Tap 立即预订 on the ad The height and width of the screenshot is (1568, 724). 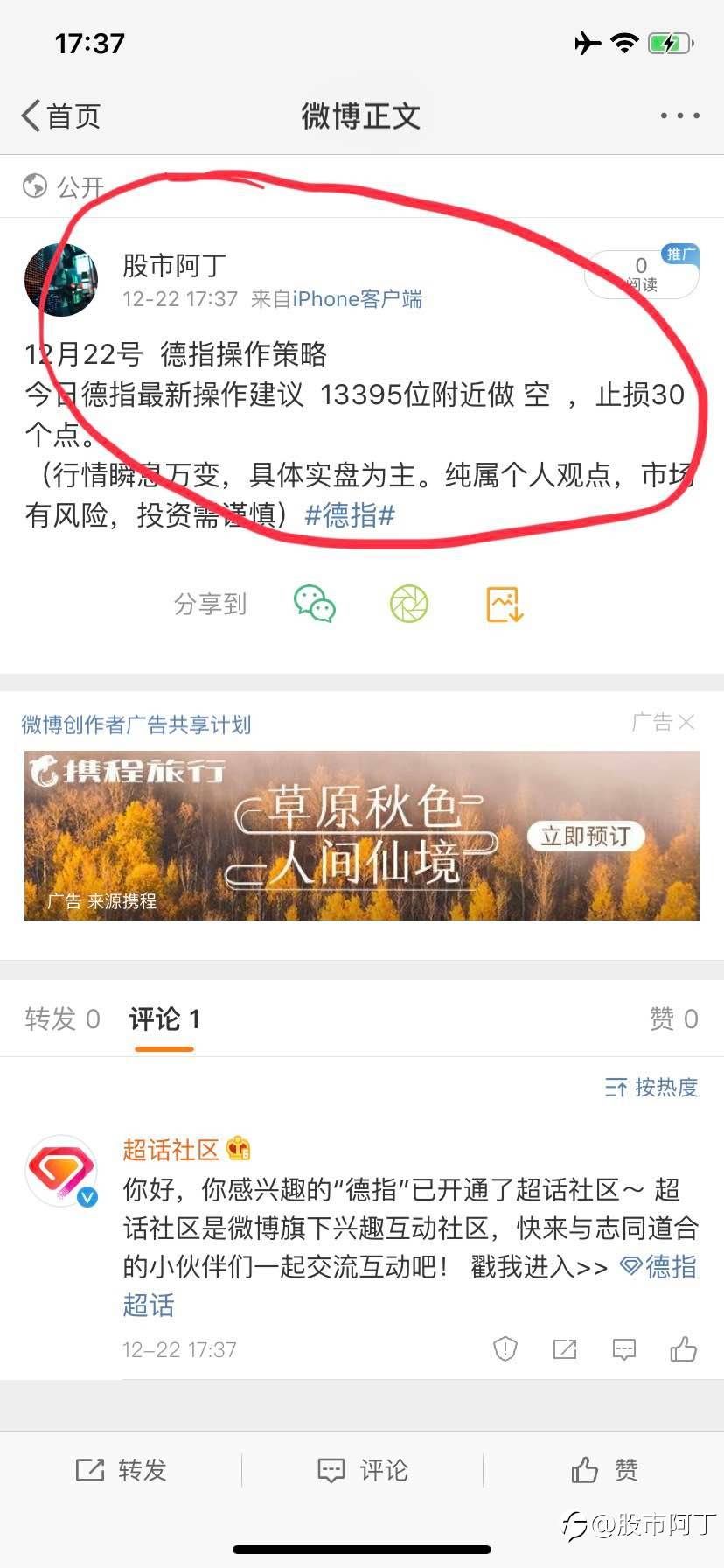pyautogui.click(x=585, y=836)
